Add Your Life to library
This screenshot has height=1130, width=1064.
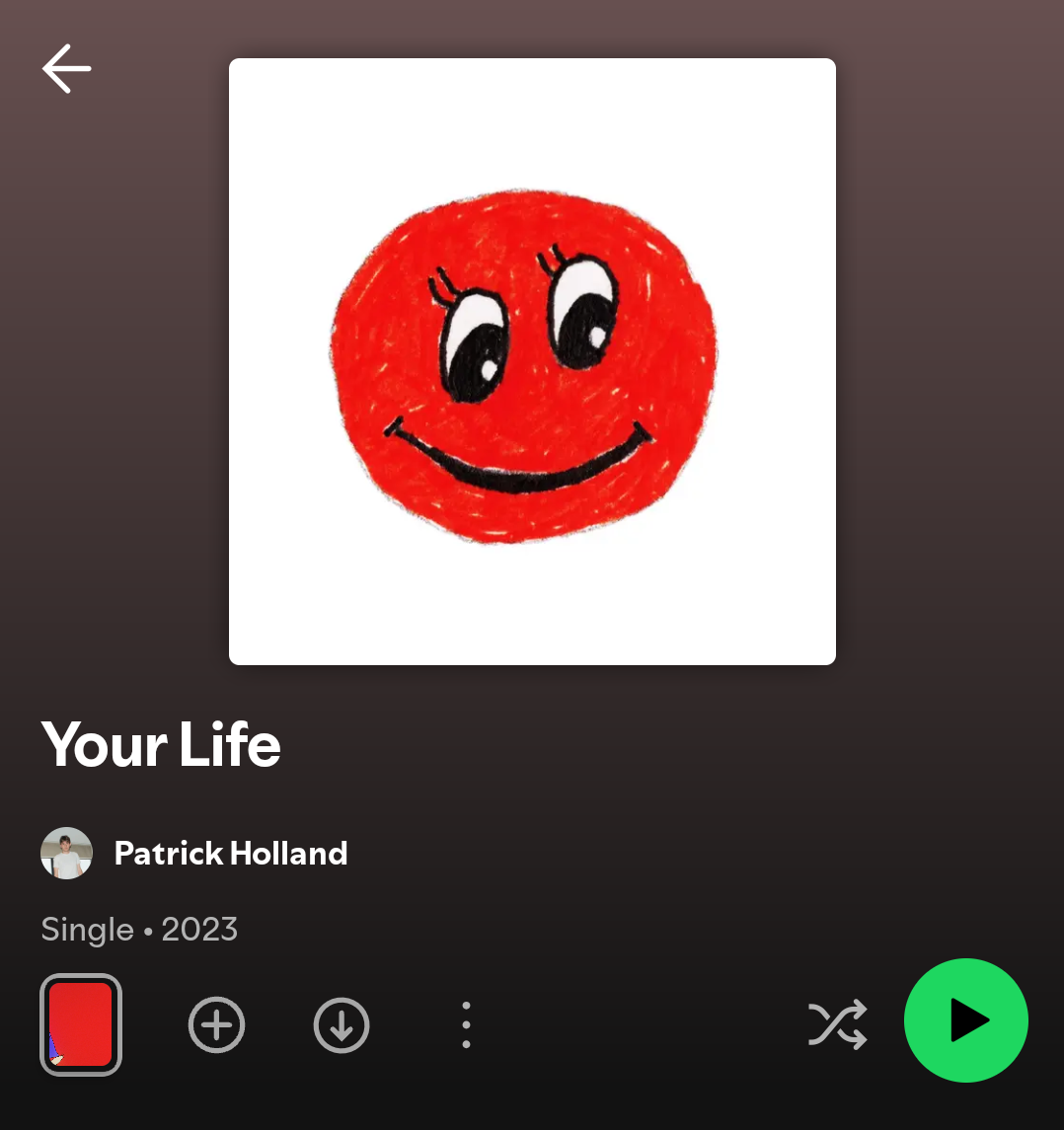(216, 1025)
